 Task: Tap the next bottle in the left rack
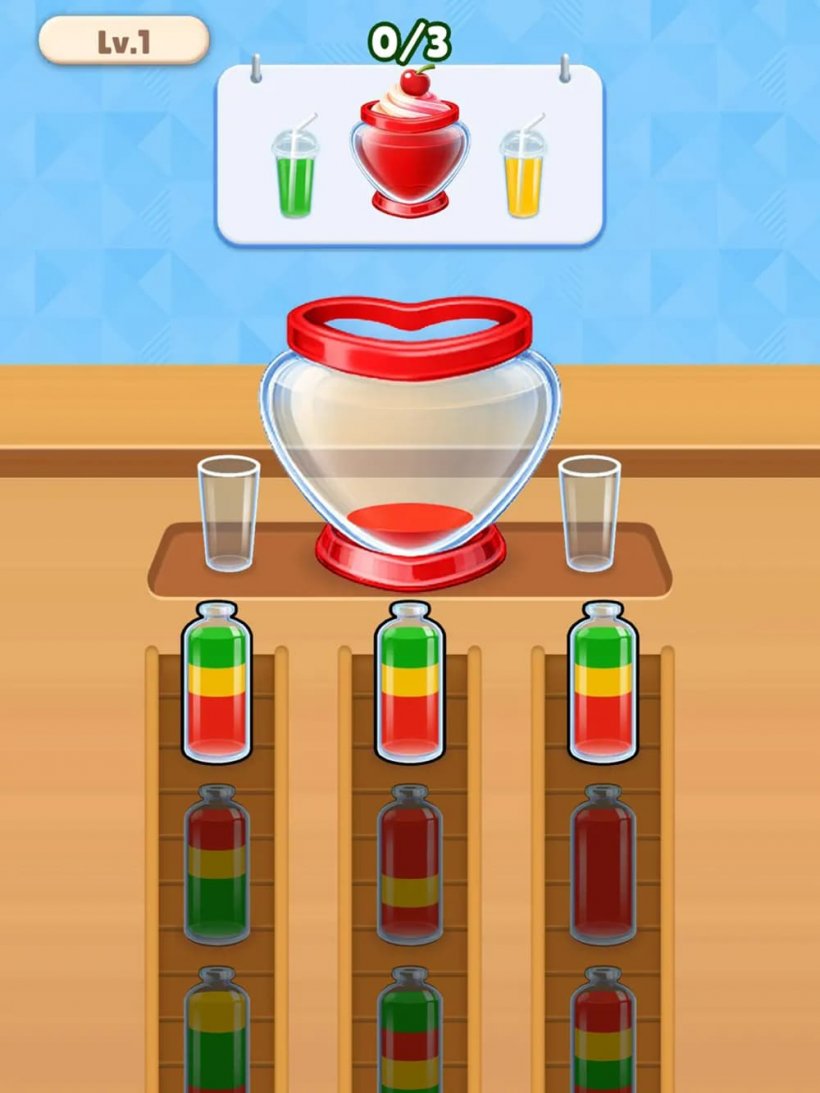click(x=210, y=870)
